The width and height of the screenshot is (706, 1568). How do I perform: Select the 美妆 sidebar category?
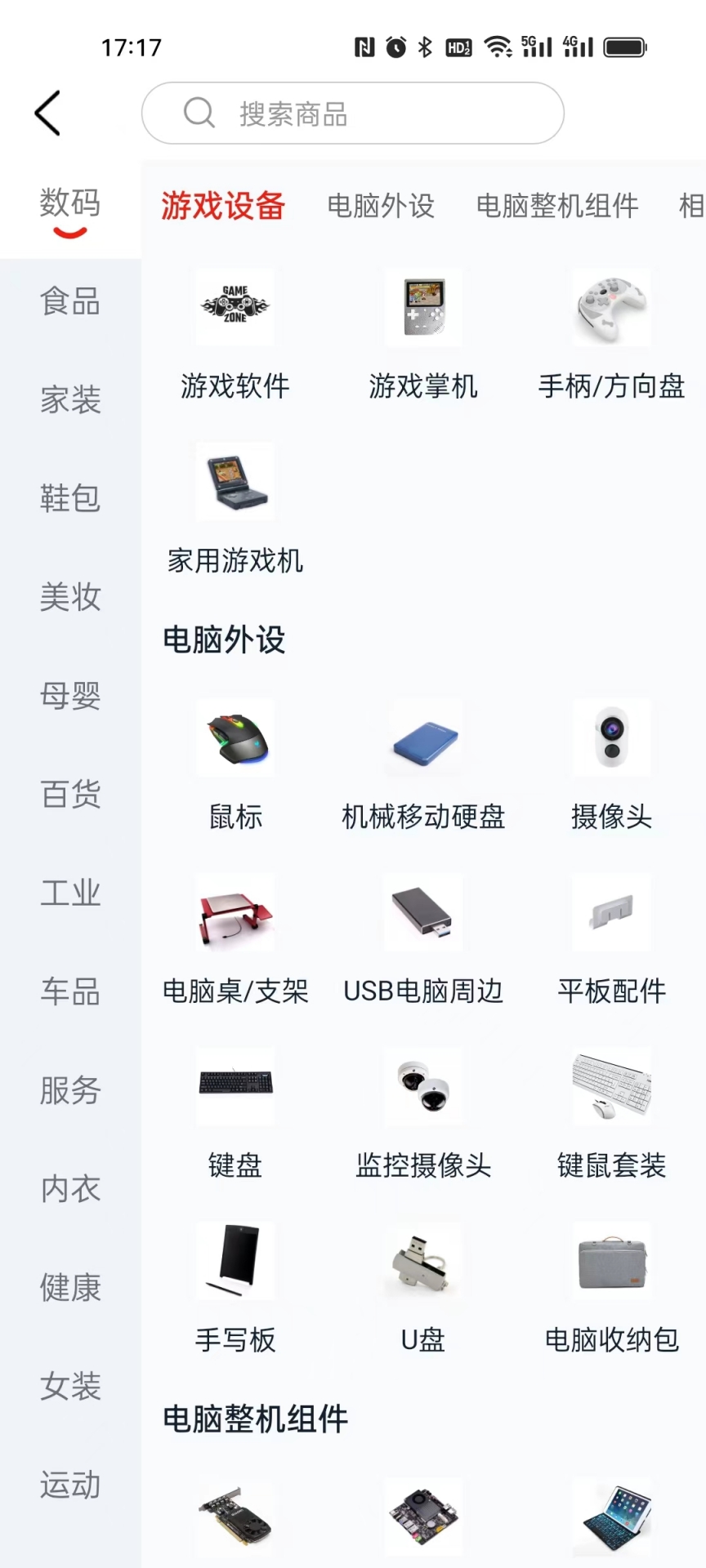point(69,599)
